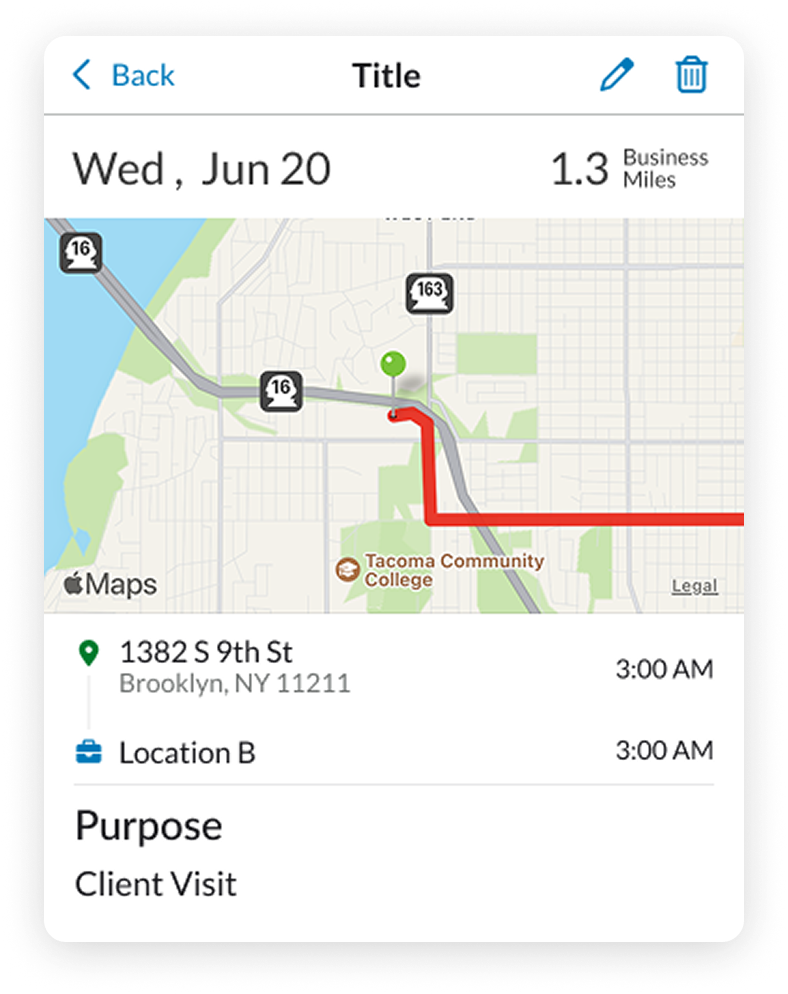
Task: Click the Route 16 highway shield on the map
Action: click(x=281, y=390)
